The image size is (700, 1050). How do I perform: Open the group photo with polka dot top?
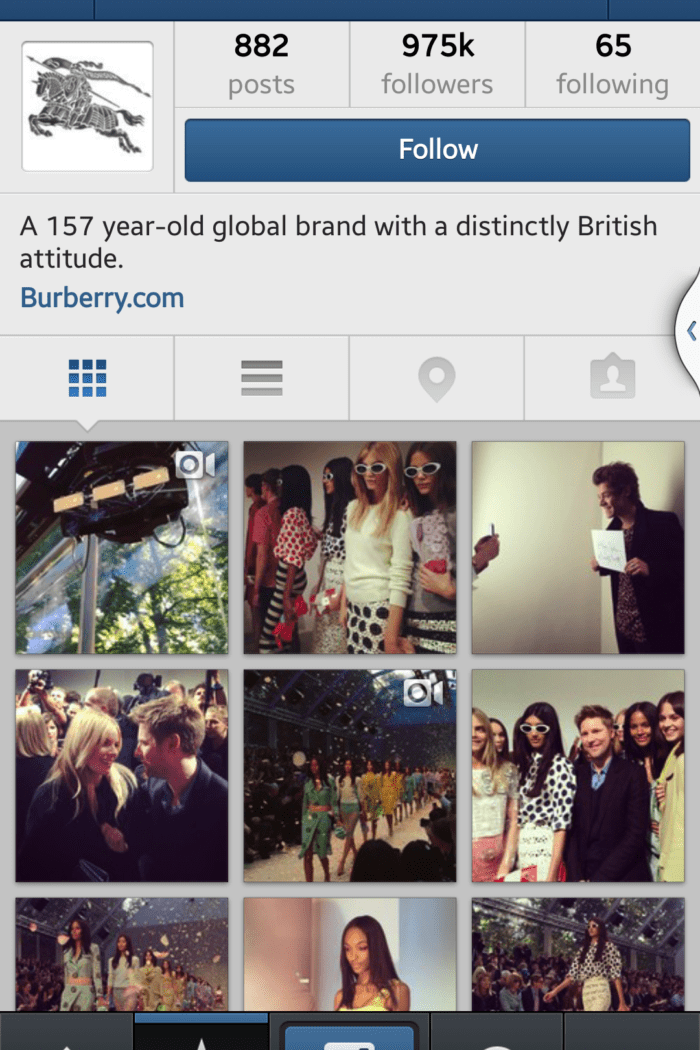[578, 776]
